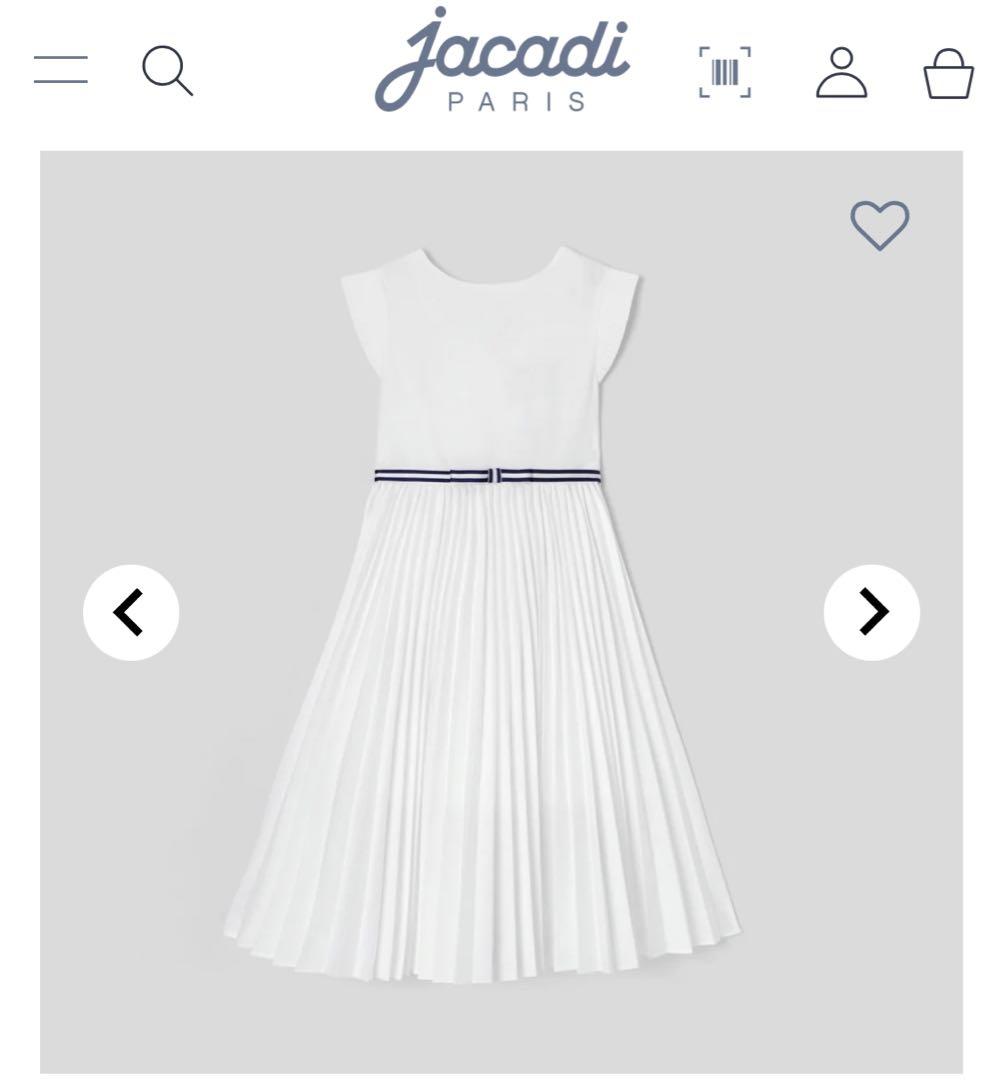Open the account profile icon
1004x1080 pixels.
click(x=842, y=72)
